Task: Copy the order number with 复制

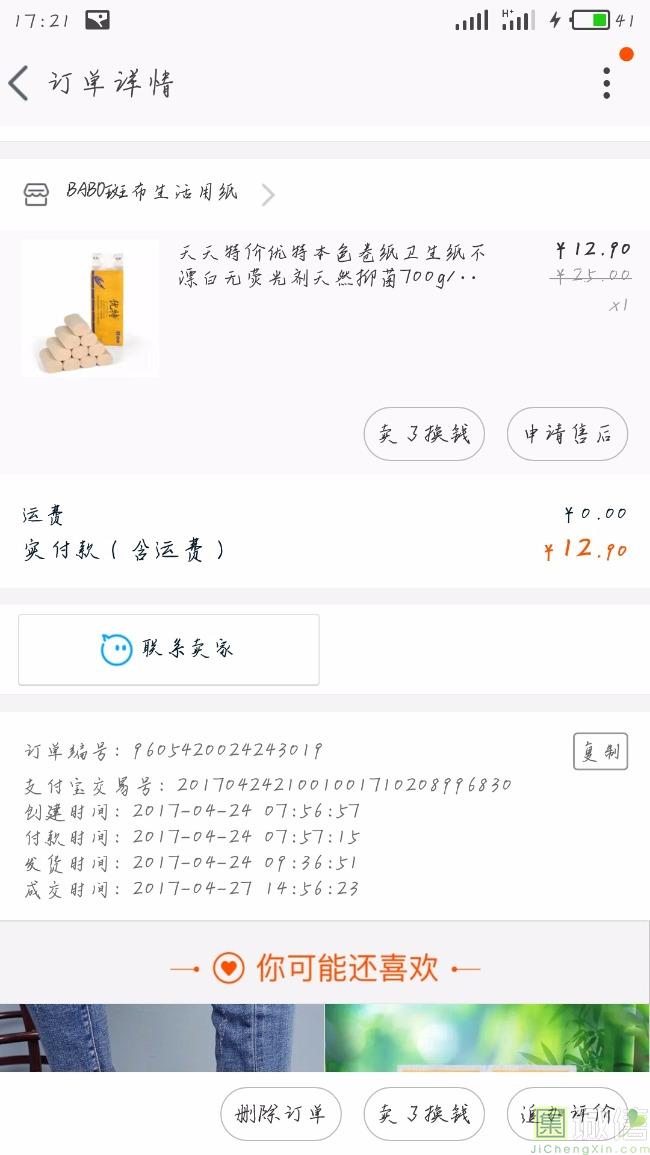Action: (x=600, y=752)
